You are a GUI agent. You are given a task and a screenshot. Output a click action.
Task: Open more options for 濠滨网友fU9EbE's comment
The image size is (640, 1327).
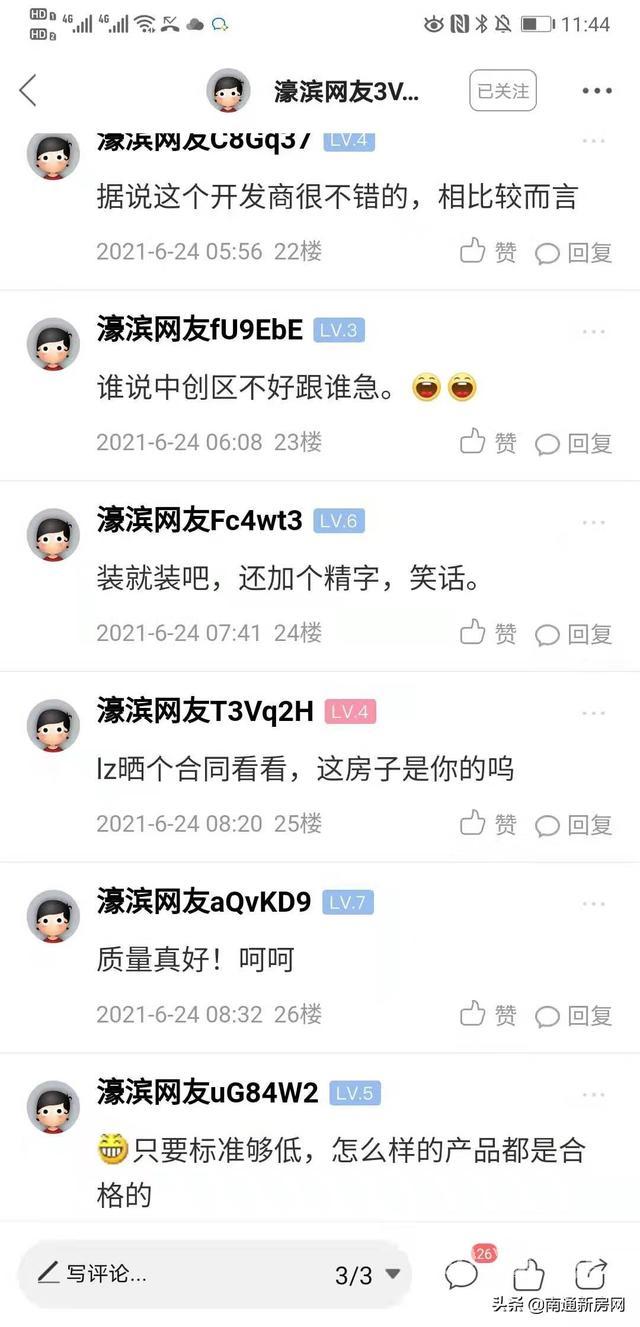594,332
